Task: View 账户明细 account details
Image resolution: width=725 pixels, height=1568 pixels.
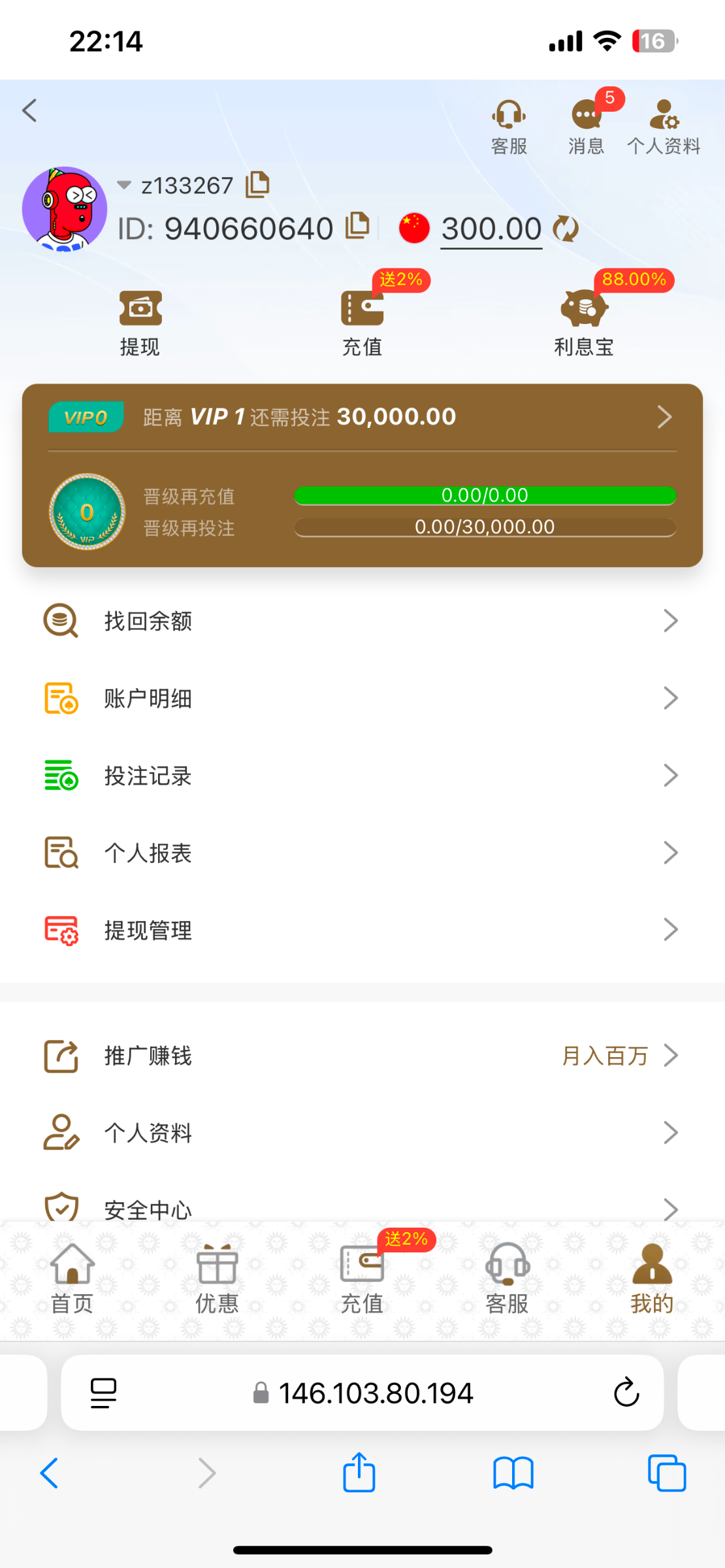Action: click(x=362, y=698)
